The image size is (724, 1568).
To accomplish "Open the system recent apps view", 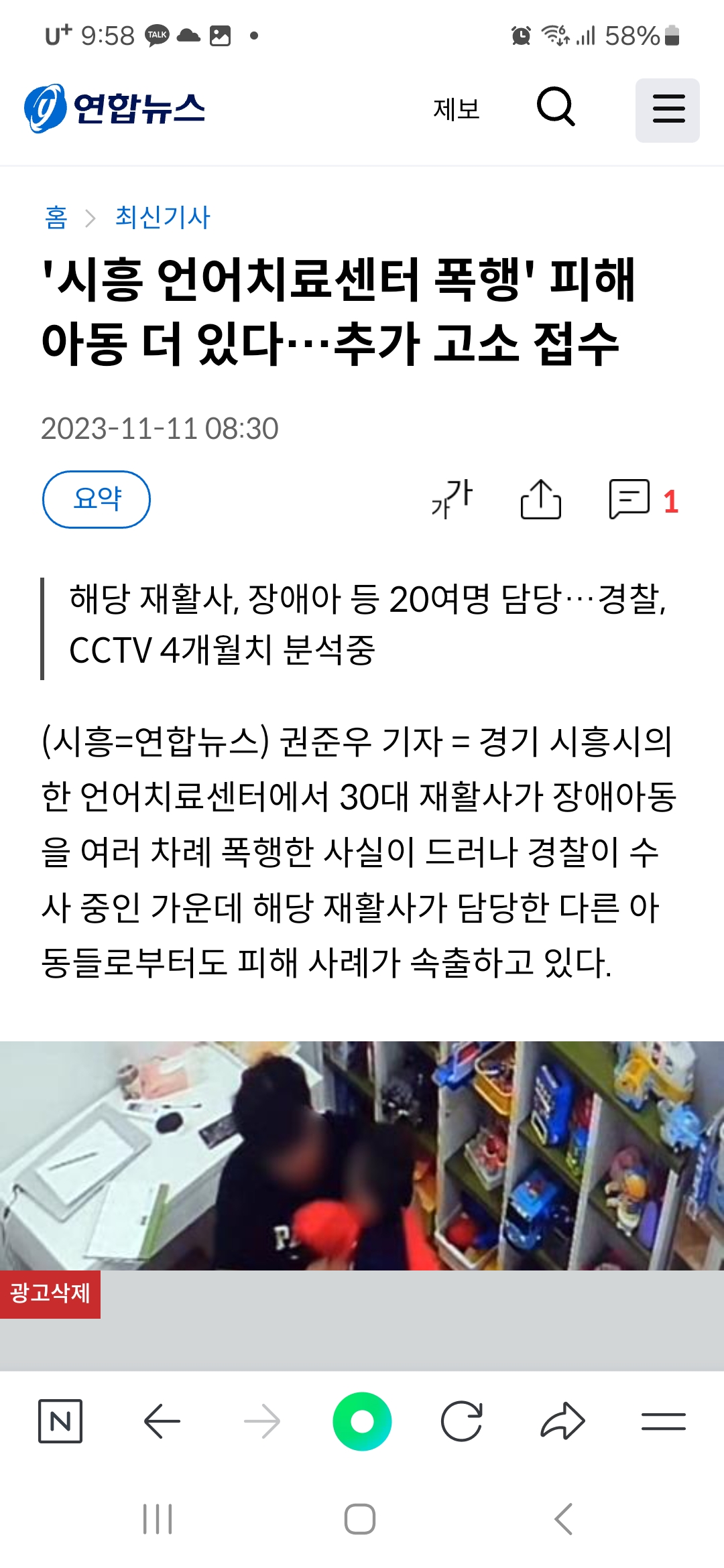I will pyautogui.click(x=158, y=1518).
